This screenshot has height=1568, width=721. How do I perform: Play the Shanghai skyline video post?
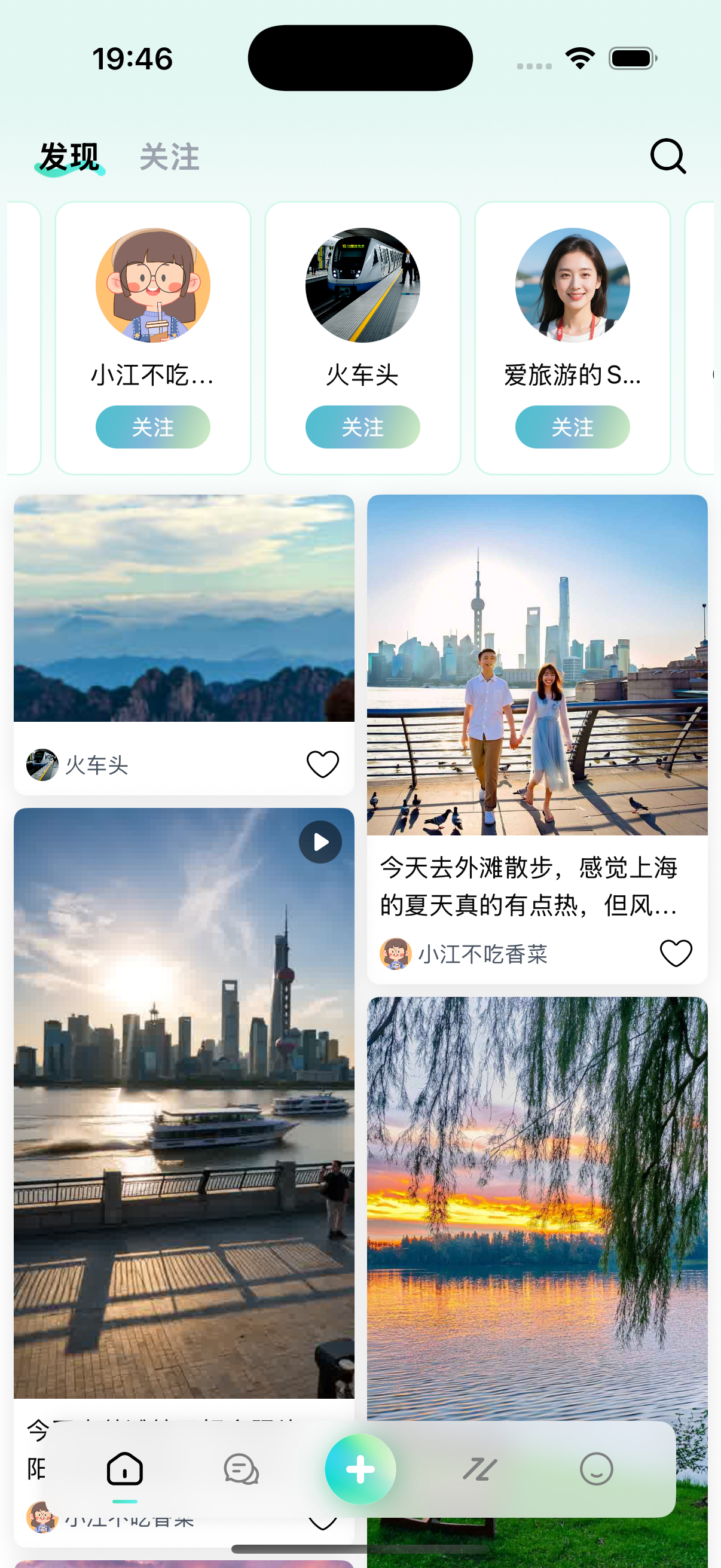320,841
